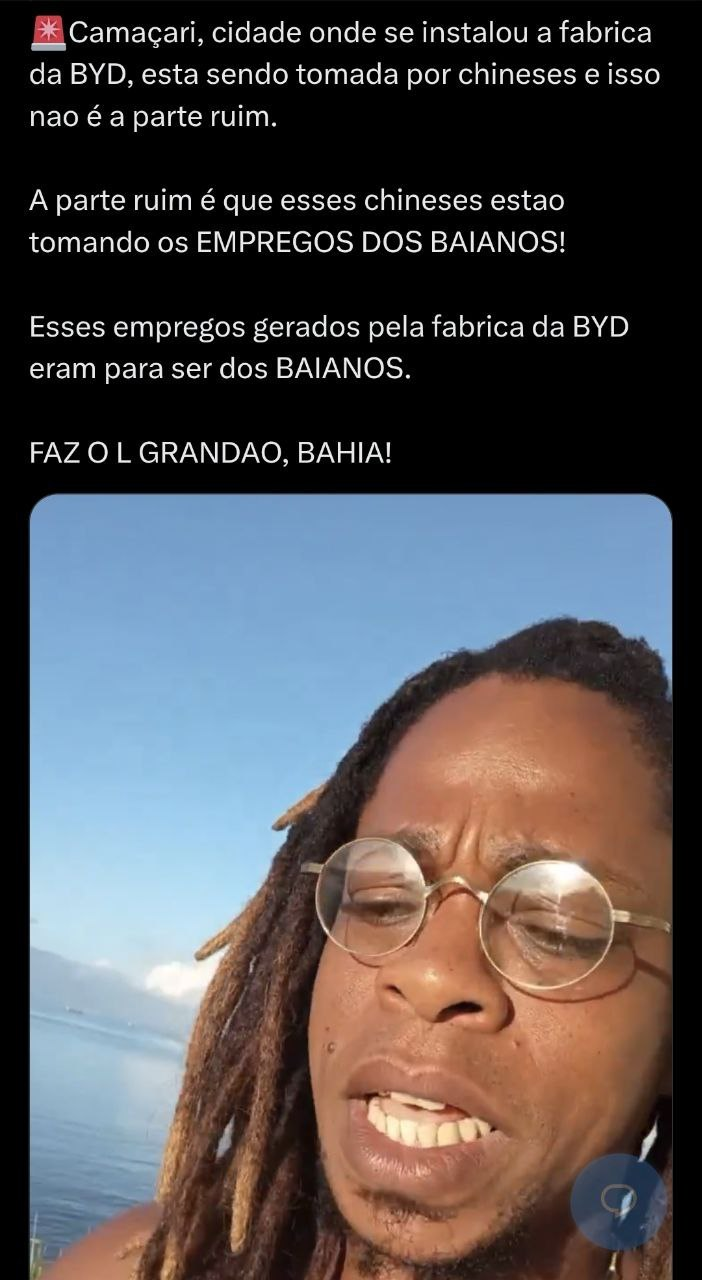Image resolution: width=702 pixels, height=1280 pixels.
Task: Tap the floating reply bubble button
Action: click(618, 1202)
